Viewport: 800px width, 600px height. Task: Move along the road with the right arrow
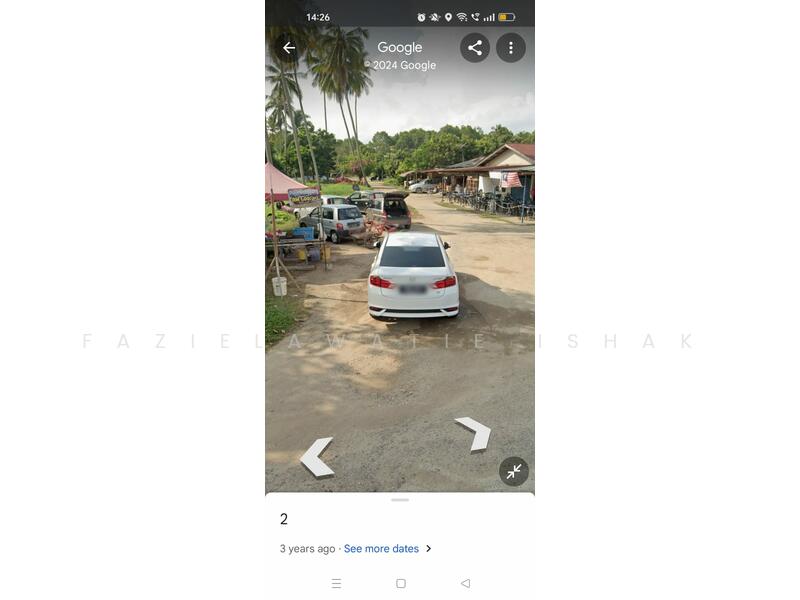(x=474, y=432)
